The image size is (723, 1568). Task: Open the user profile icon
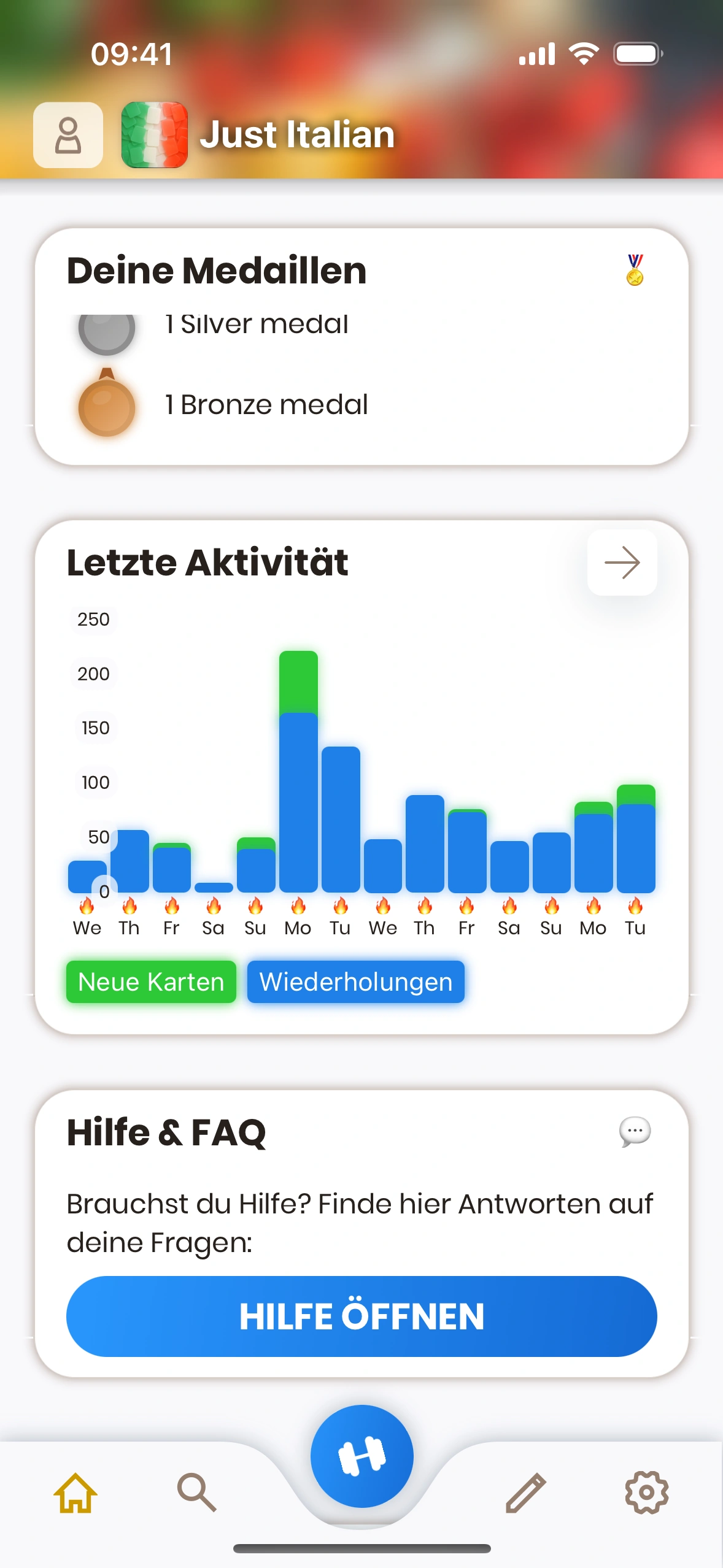pos(68,135)
